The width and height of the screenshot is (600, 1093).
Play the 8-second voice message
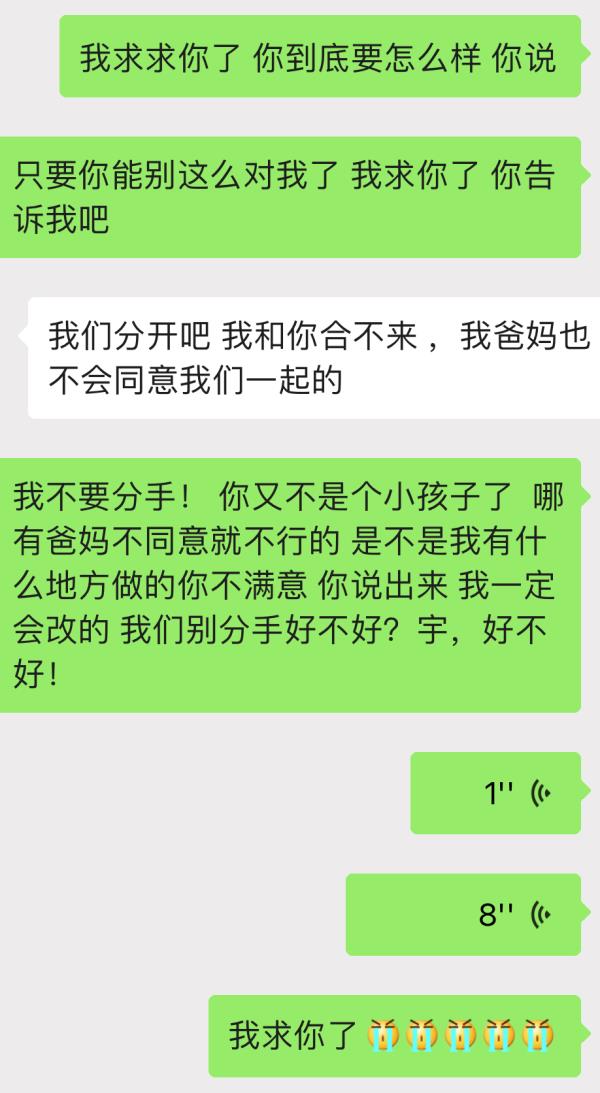[464, 914]
